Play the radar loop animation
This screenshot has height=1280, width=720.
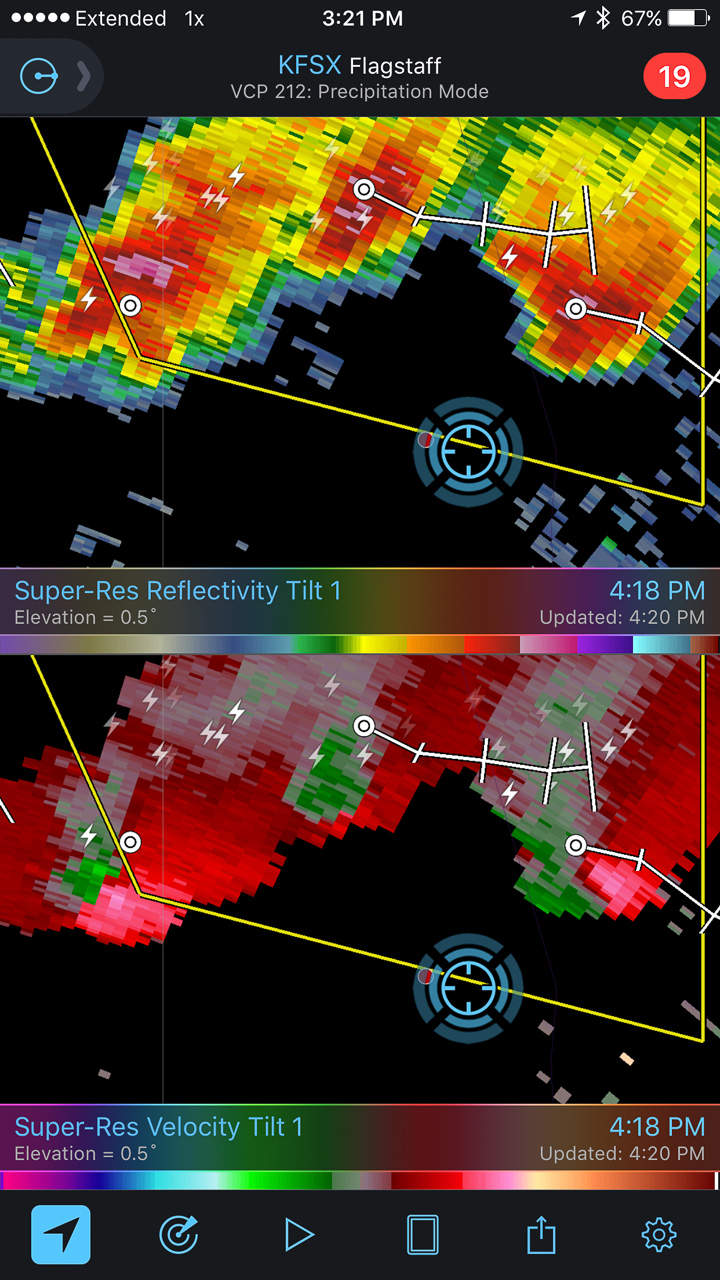coord(299,1235)
